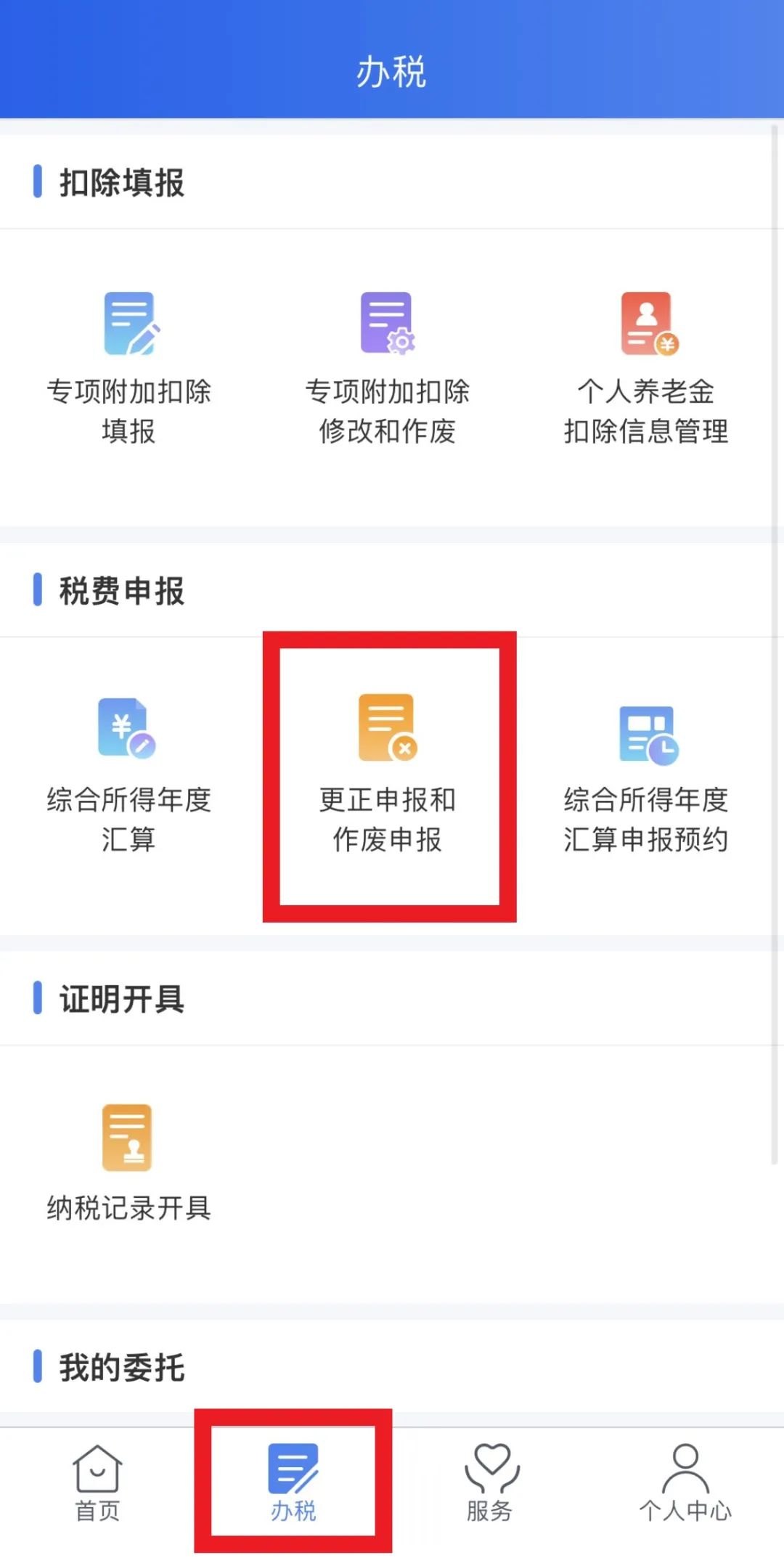Open the 个人中心 tab

[x=685, y=1482]
